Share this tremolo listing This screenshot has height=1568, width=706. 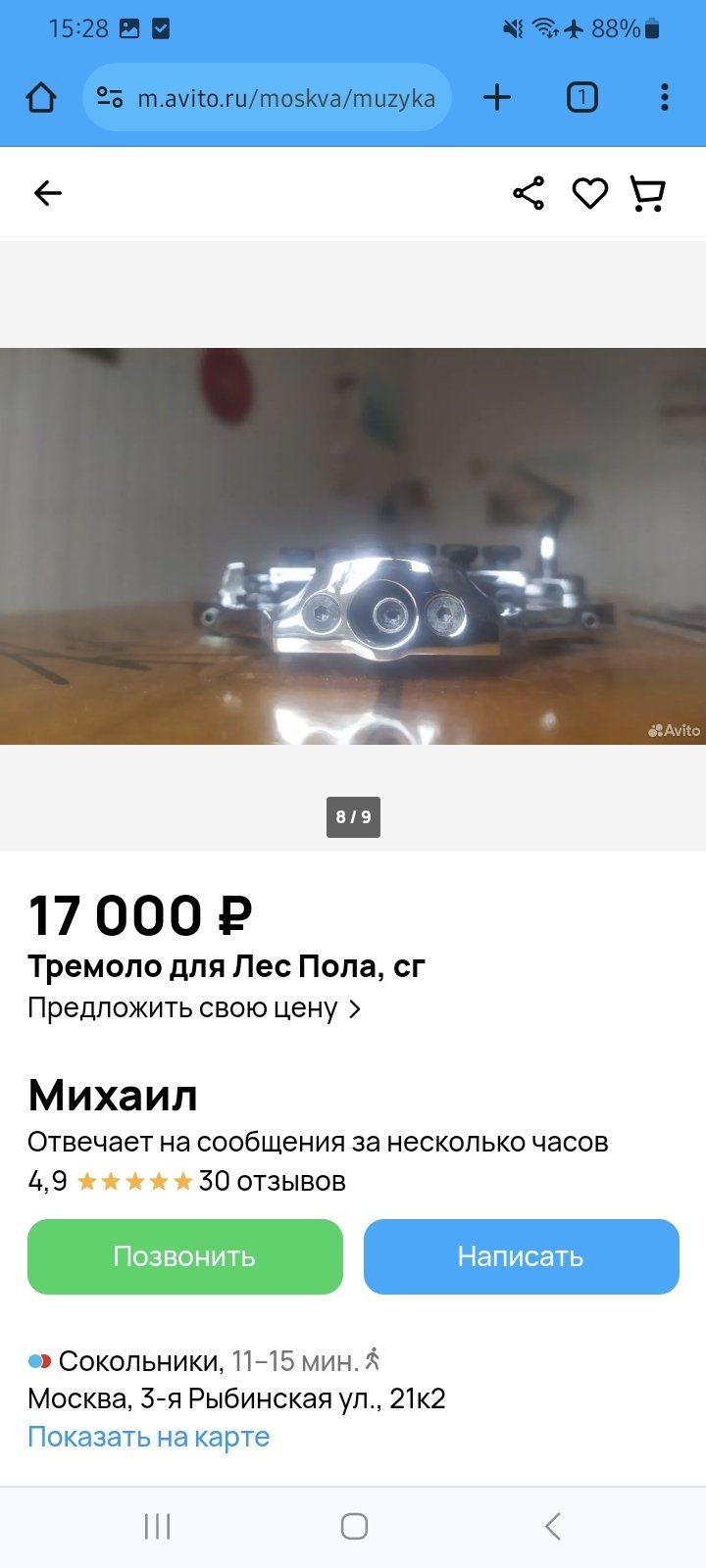529,193
